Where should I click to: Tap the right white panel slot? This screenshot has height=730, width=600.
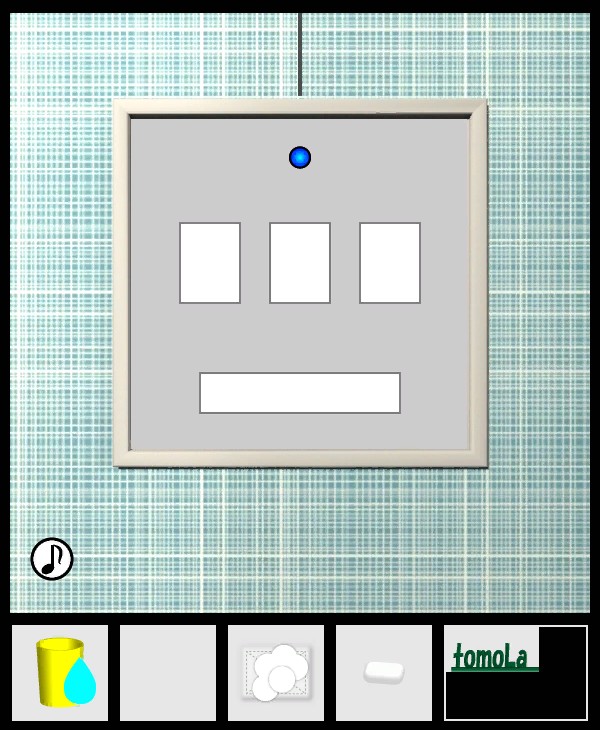point(390,263)
